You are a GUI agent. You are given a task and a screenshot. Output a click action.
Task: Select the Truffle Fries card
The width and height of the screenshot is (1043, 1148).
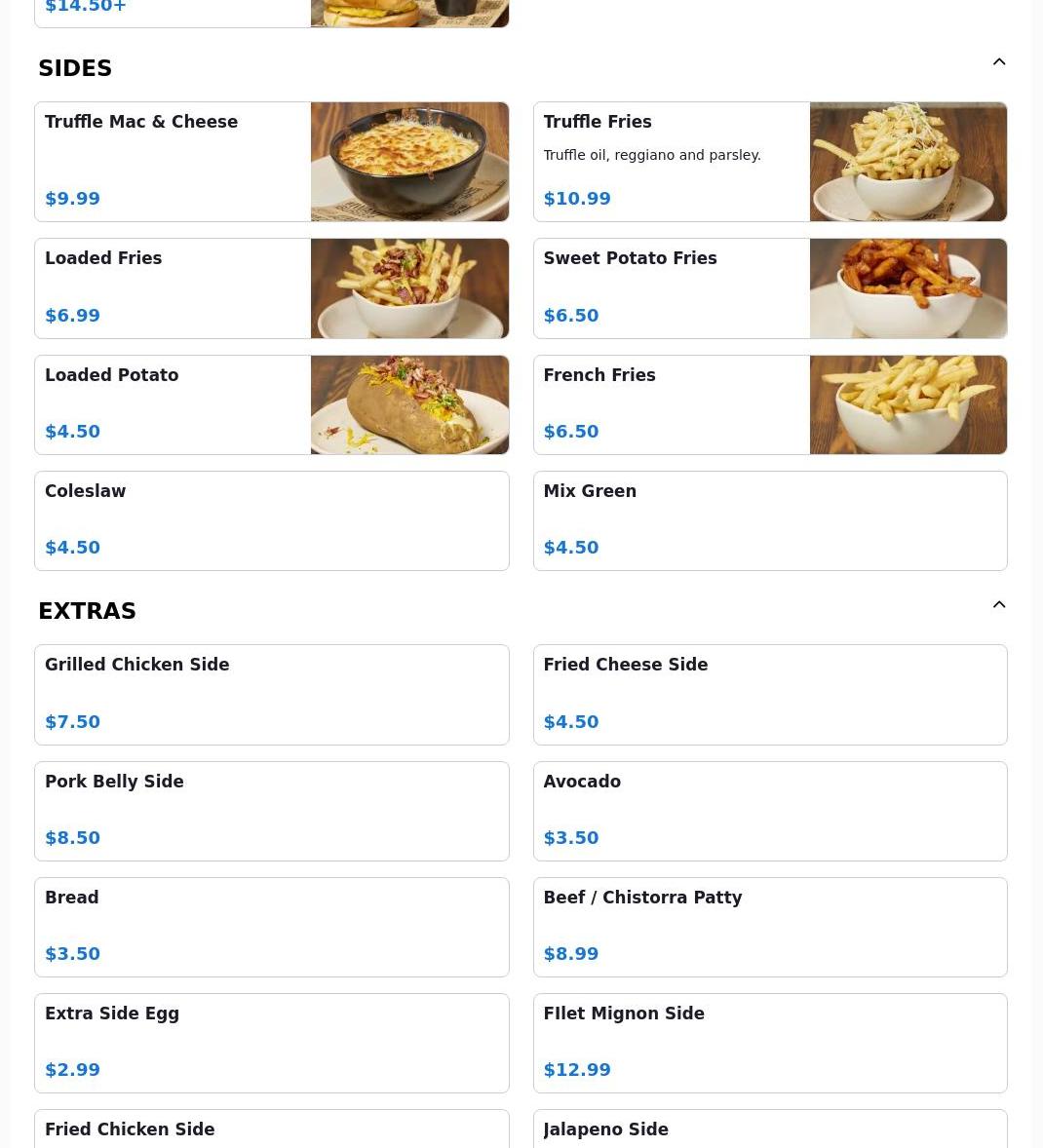770,162
